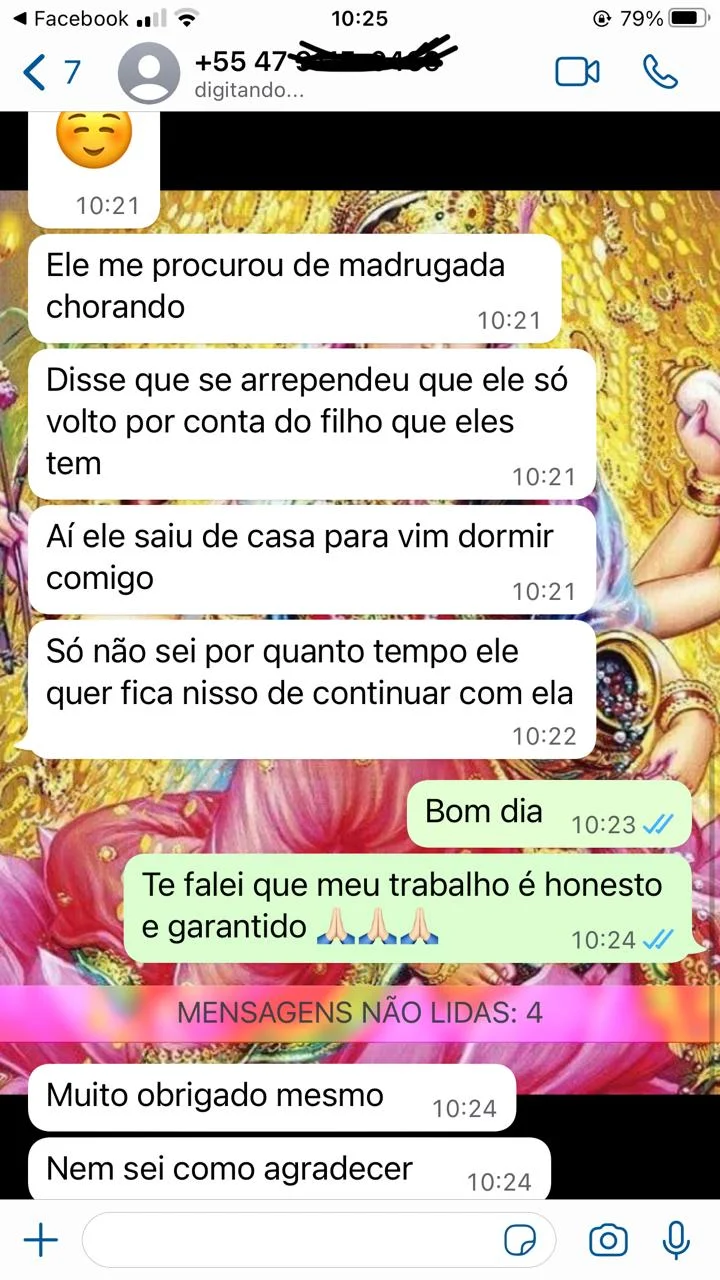The width and height of the screenshot is (720, 1280).
Task: Start a voice call
Action: point(660,72)
